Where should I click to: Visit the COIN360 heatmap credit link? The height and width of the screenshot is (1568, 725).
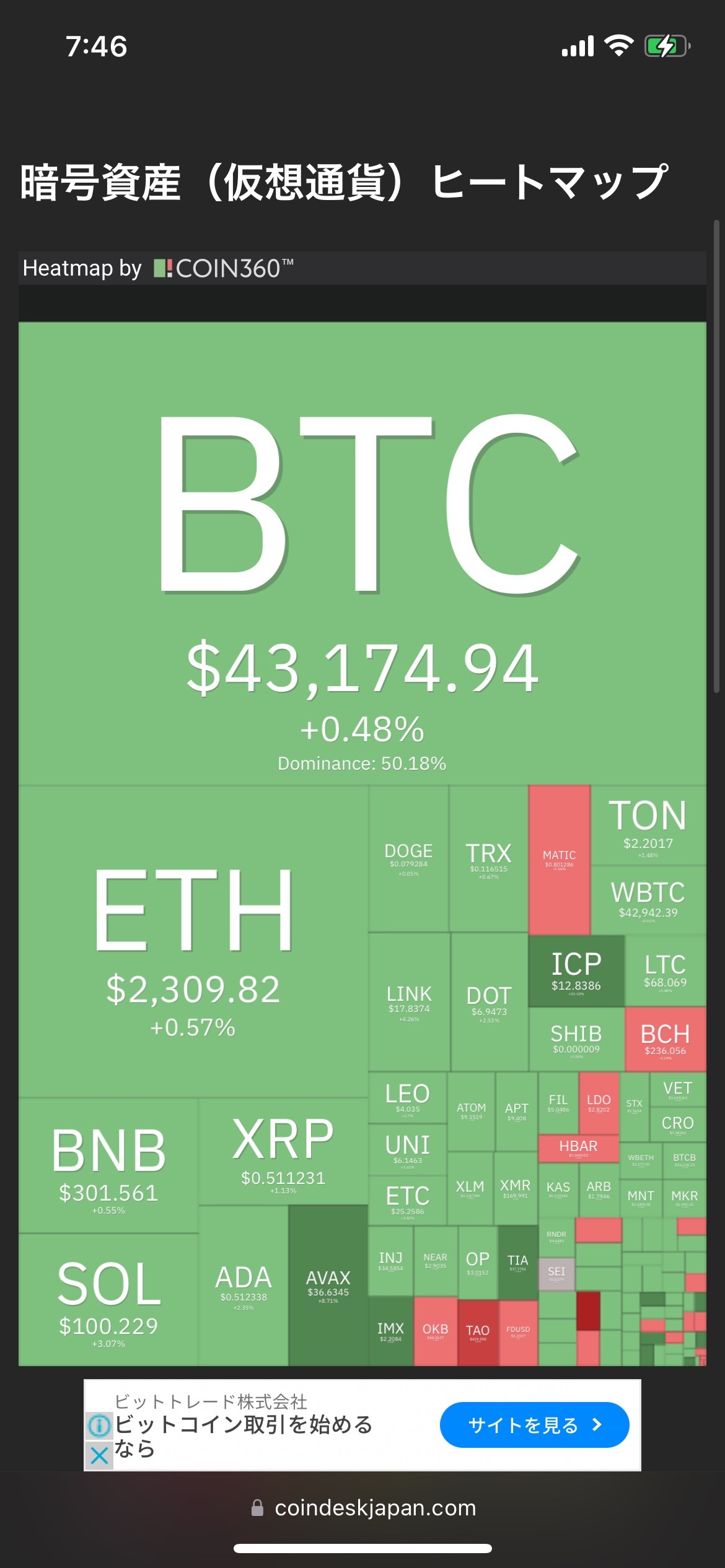click(x=223, y=269)
